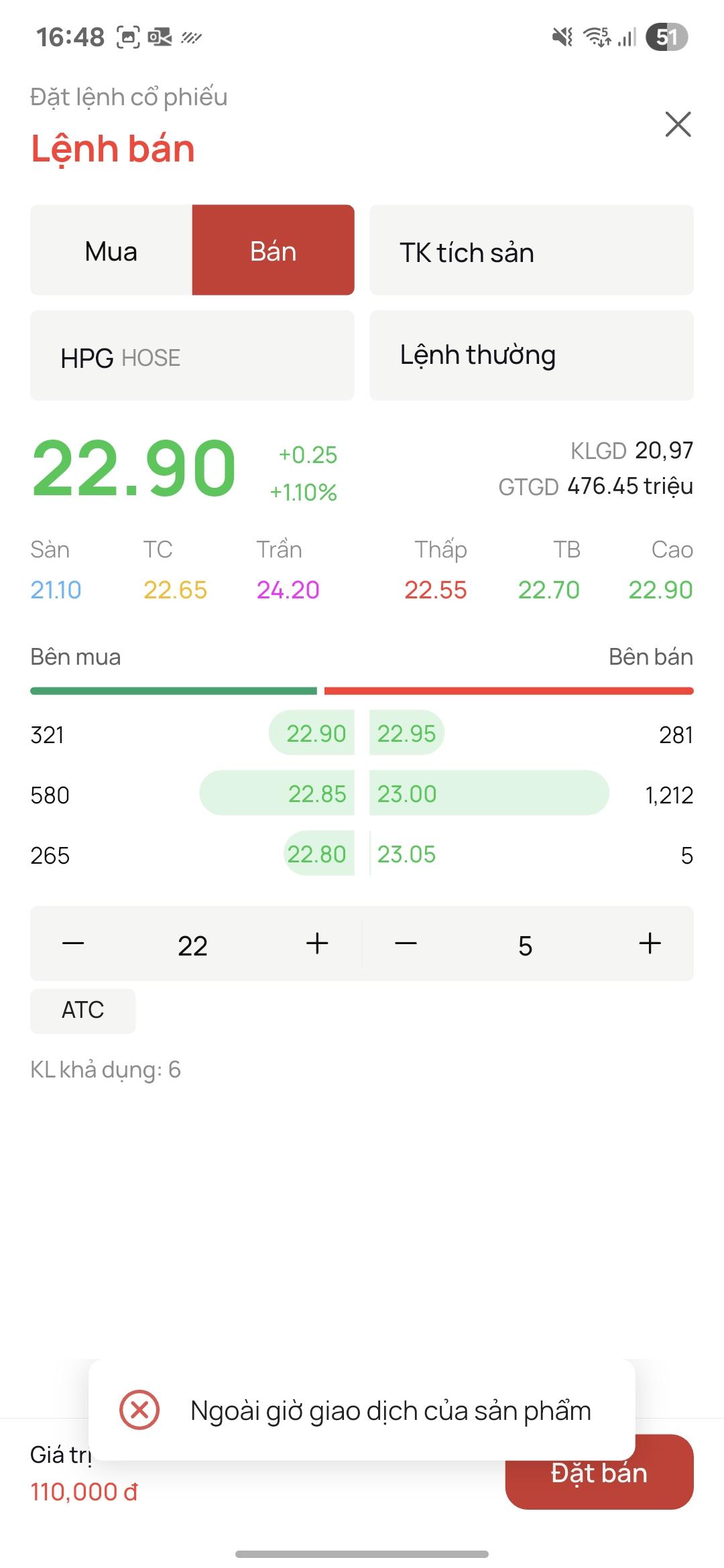Click the minus stepper to lower the price

click(x=74, y=944)
